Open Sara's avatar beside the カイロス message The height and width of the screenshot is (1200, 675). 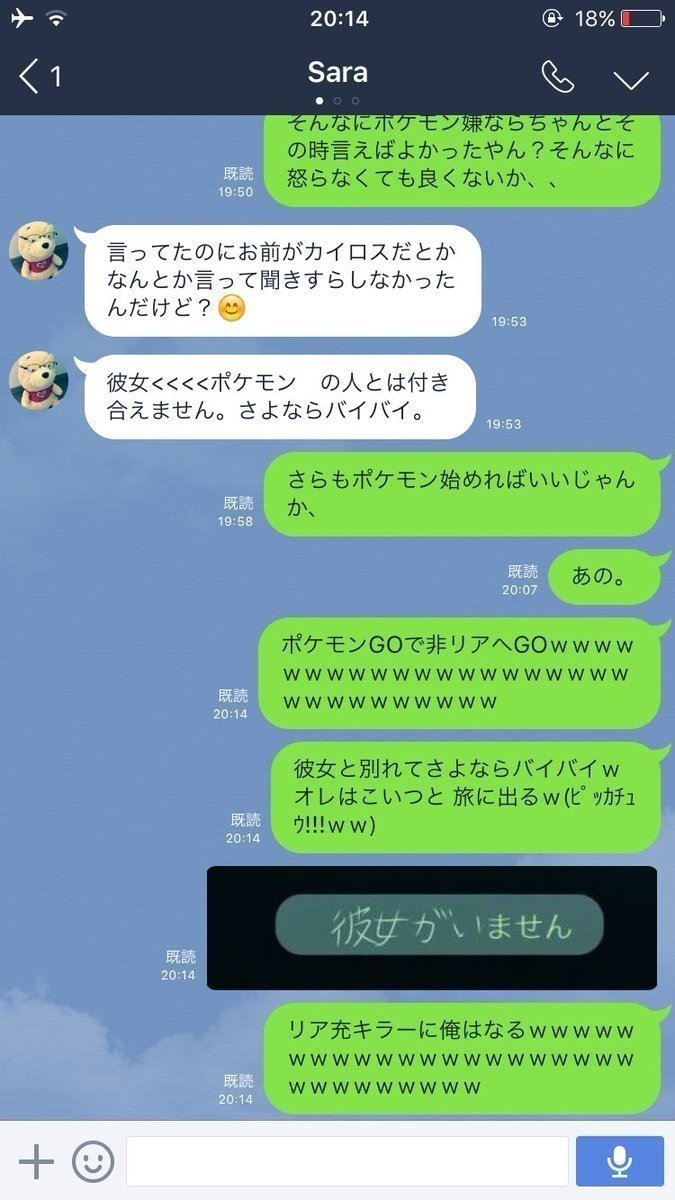click(x=39, y=251)
